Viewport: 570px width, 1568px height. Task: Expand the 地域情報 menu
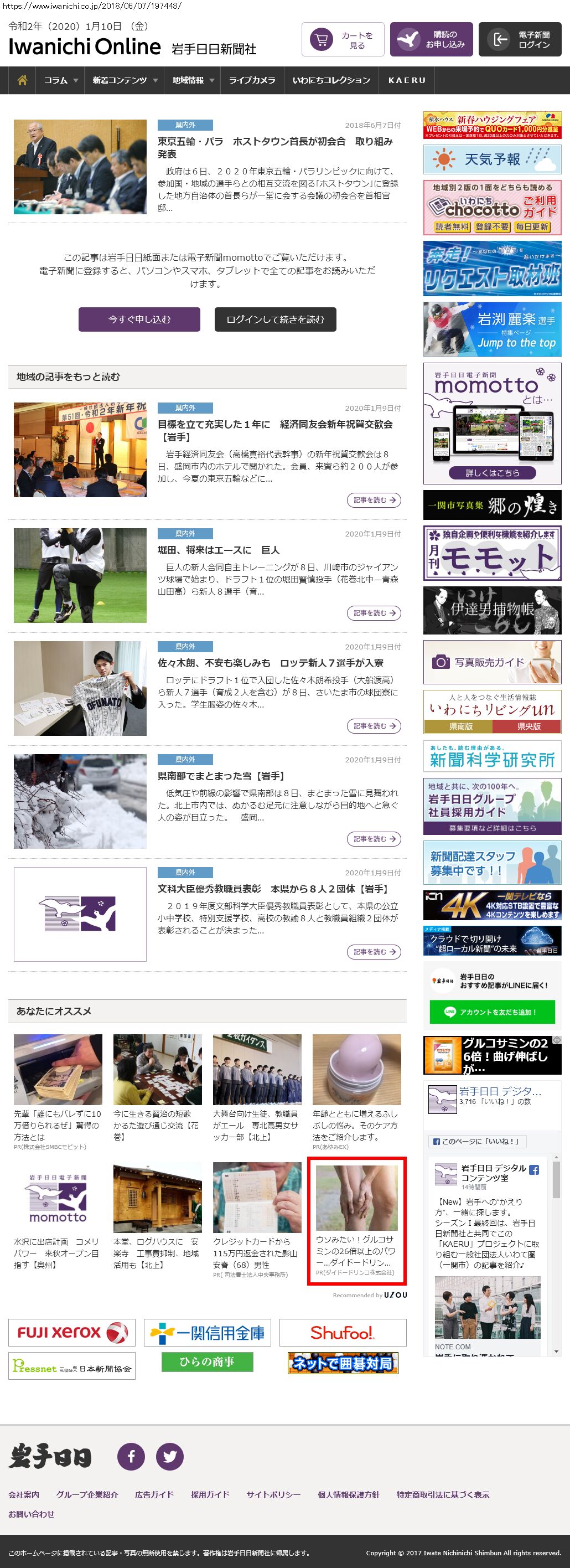coord(193,80)
